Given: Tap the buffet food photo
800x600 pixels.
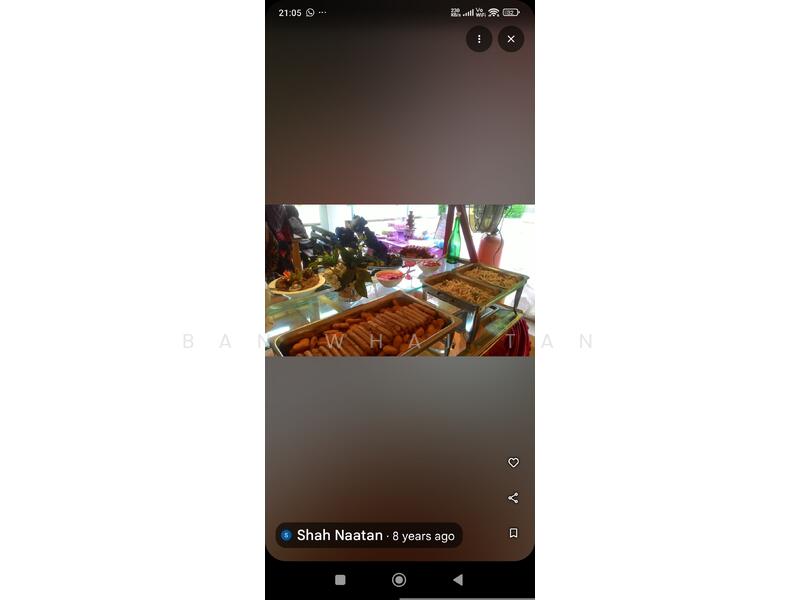Looking at the screenshot, I should [399, 280].
